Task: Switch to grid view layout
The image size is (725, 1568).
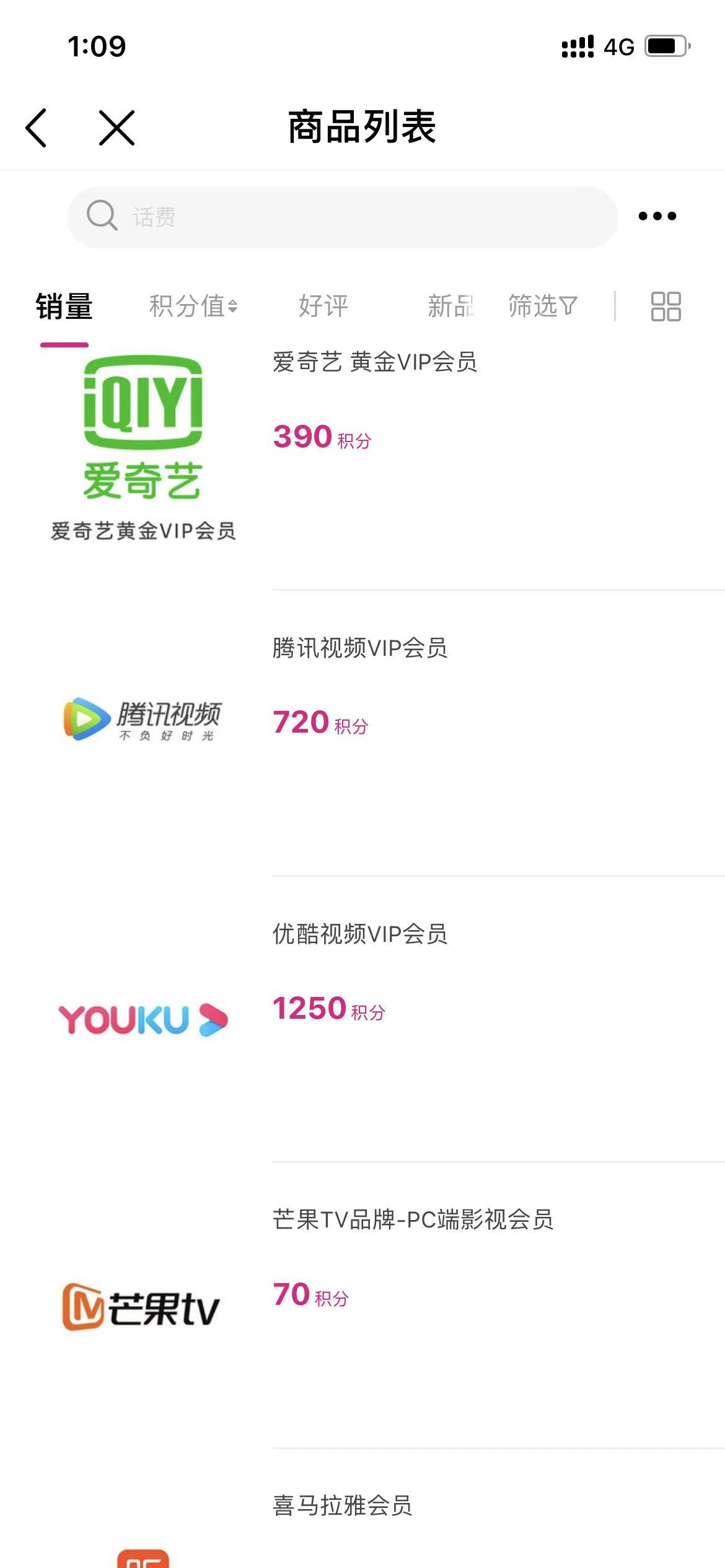Action: pyautogui.click(x=666, y=307)
